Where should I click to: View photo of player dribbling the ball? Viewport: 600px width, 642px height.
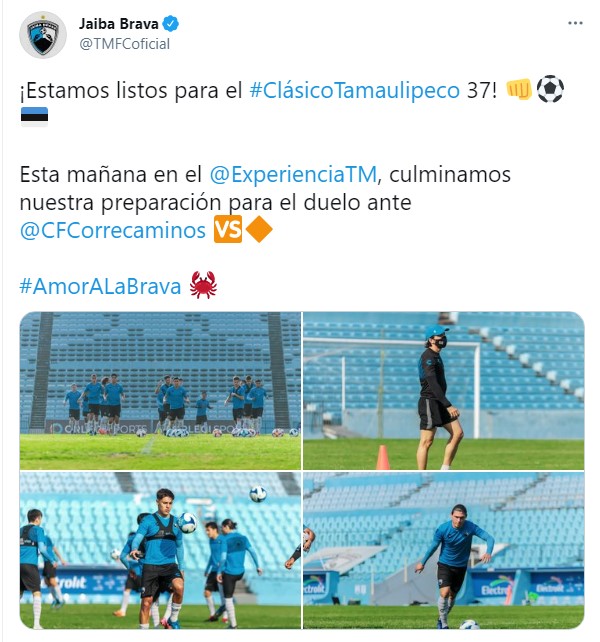pyautogui.click(x=443, y=551)
